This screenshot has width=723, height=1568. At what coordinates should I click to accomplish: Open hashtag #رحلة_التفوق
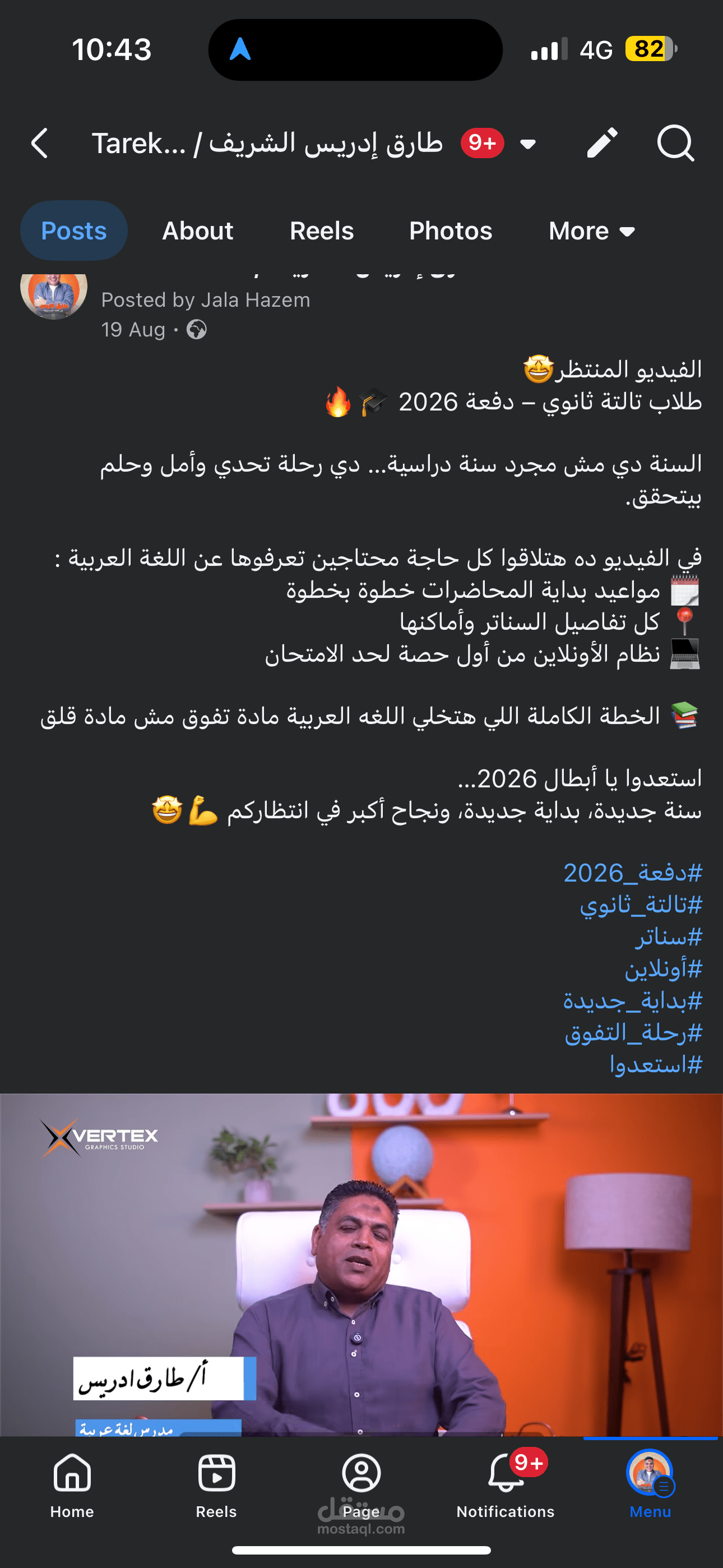point(633,1032)
